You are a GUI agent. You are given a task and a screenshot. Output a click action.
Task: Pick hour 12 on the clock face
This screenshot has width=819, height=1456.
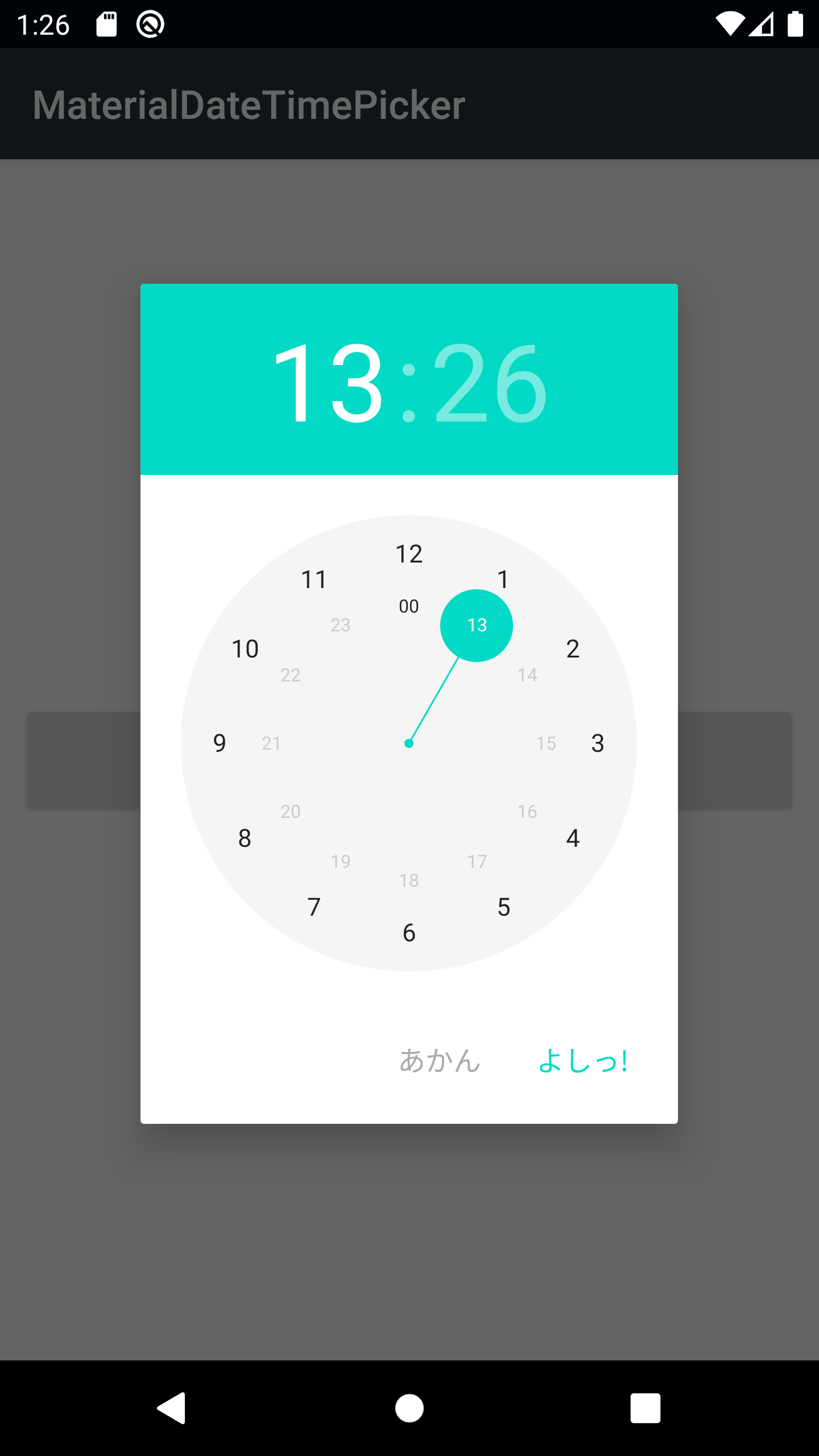(x=409, y=554)
